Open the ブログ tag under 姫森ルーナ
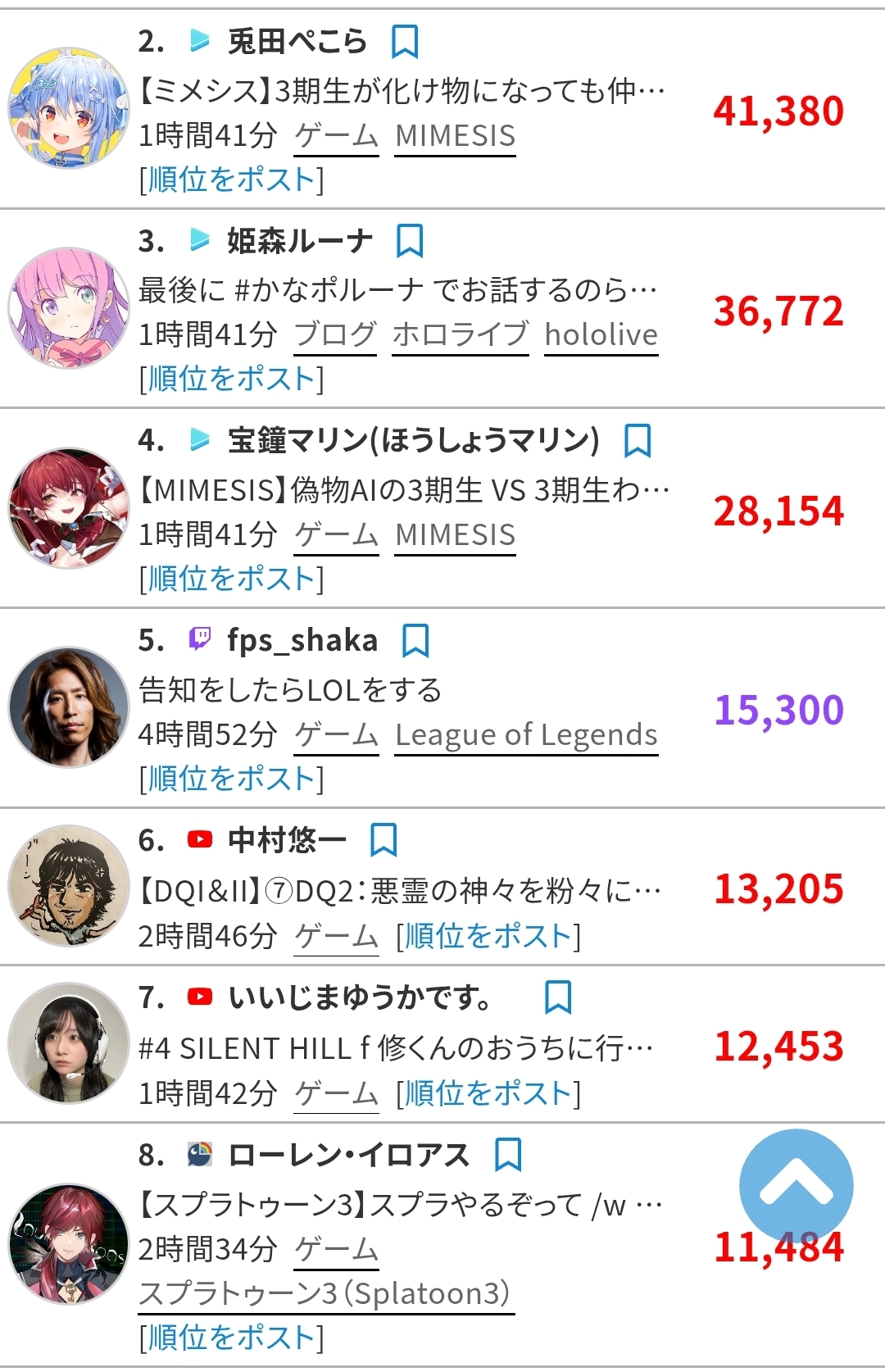 335,334
